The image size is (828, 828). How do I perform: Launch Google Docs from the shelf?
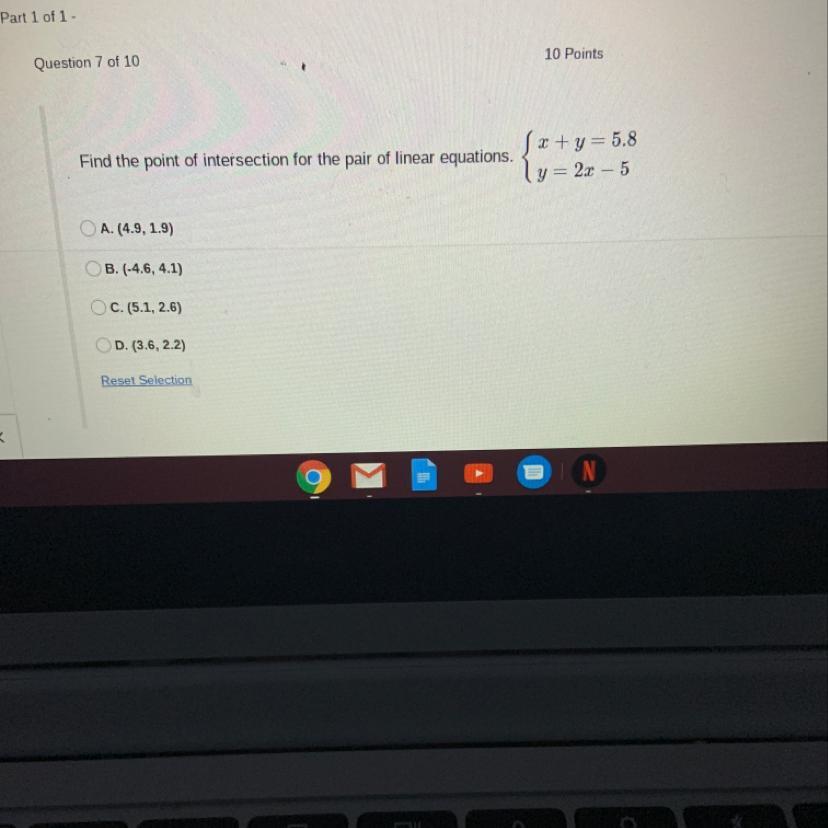(x=424, y=475)
